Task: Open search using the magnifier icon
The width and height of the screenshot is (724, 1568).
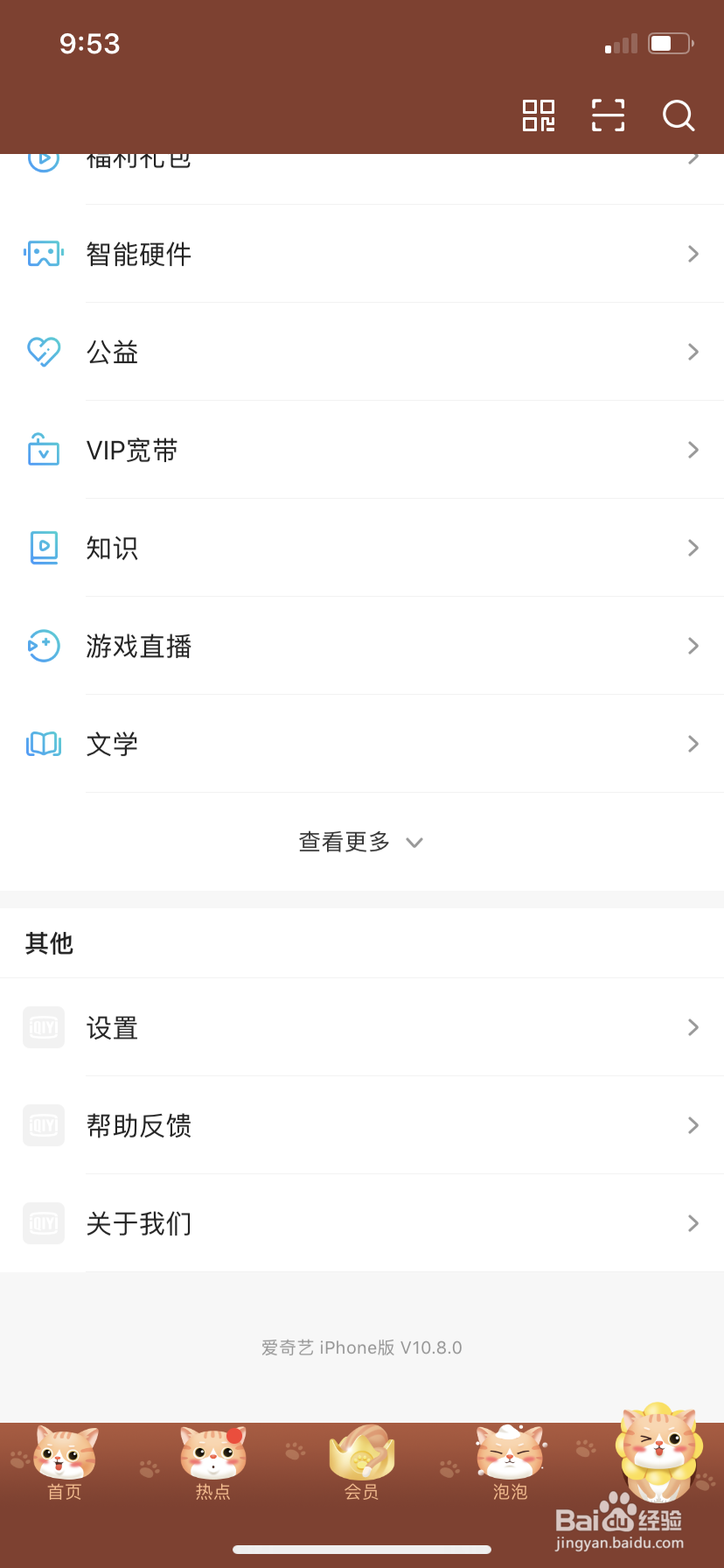Action: [x=678, y=116]
